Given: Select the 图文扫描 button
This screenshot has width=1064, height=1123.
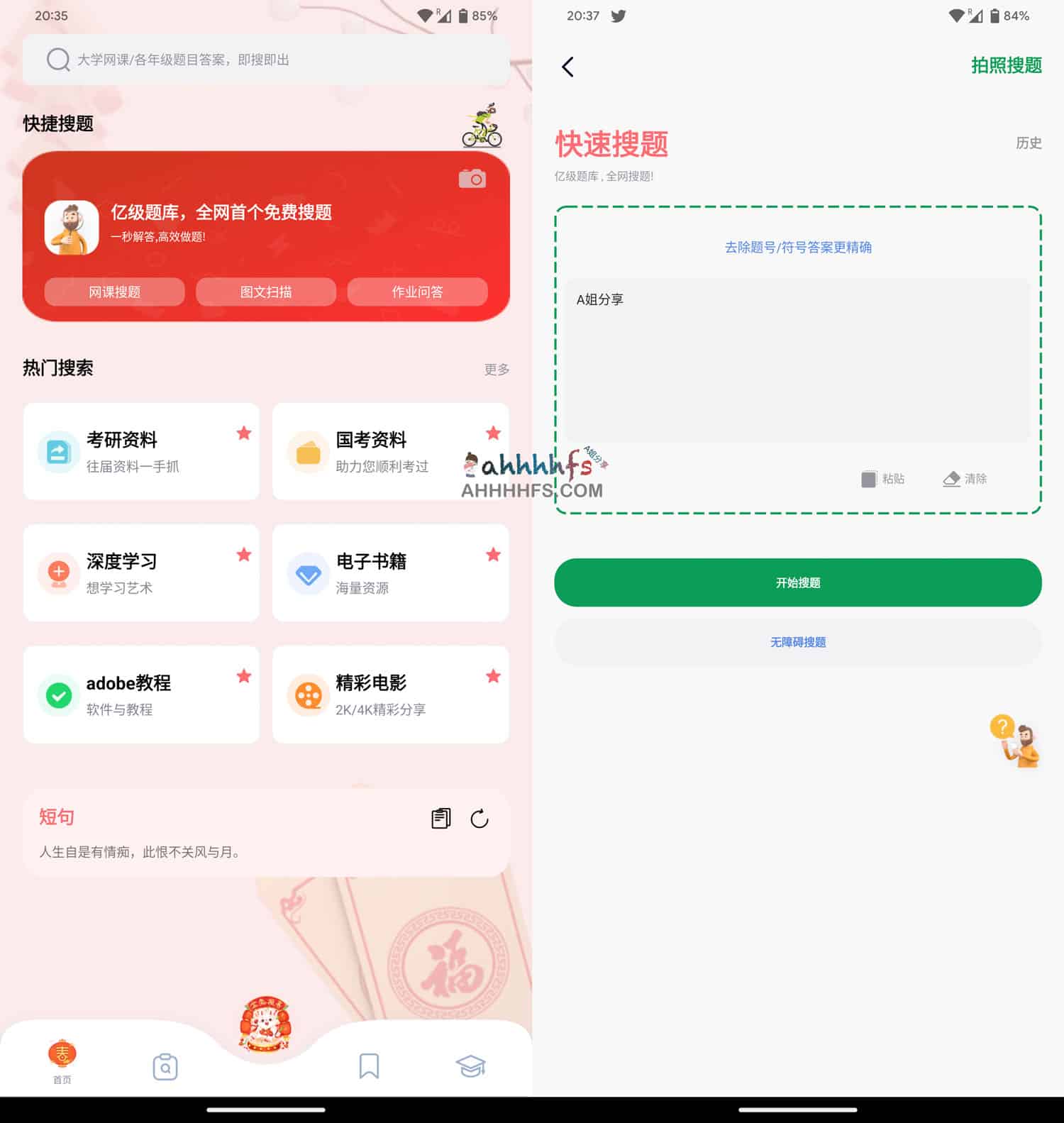Looking at the screenshot, I should tap(266, 292).
